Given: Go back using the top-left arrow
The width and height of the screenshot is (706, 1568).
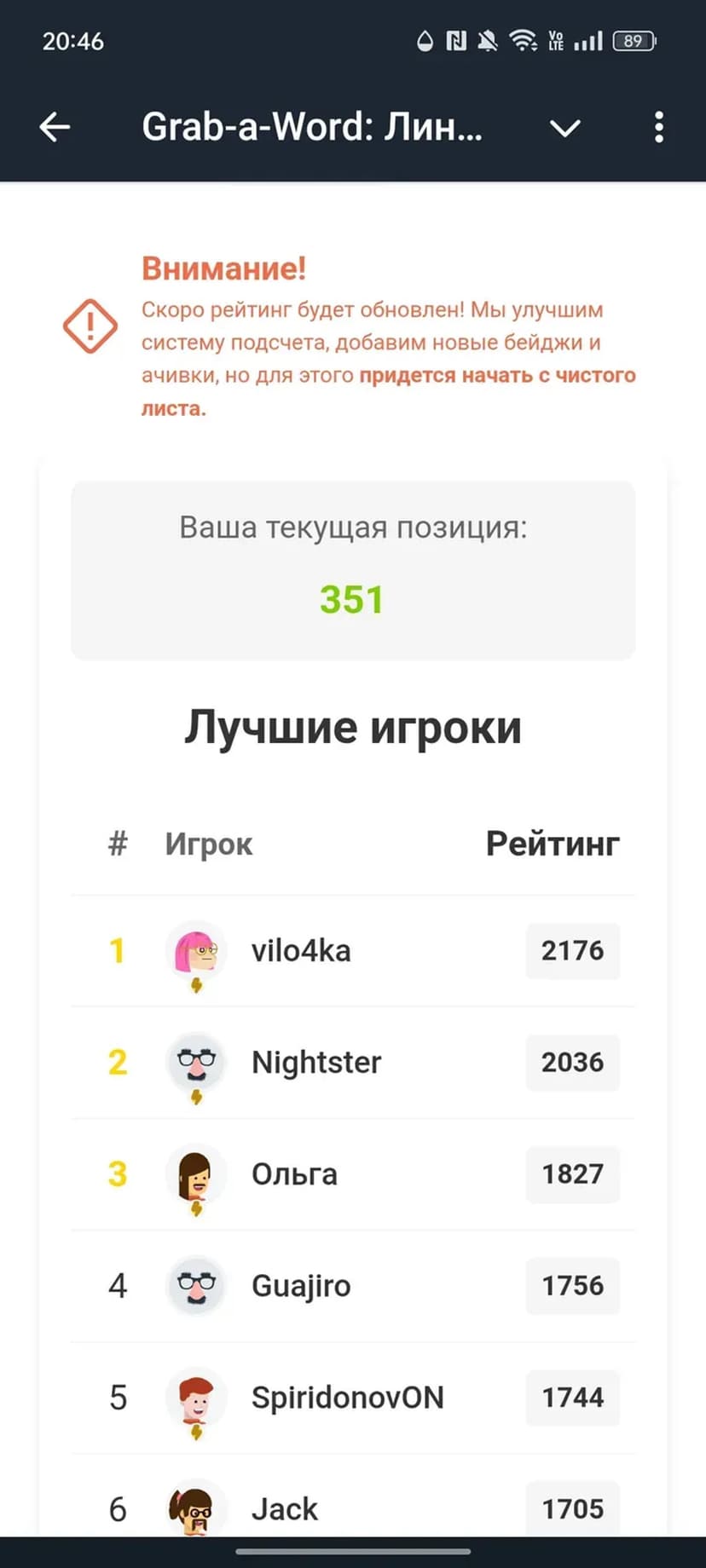Looking at the screenshot, I should pyautogui.click(x=55, y=128).
